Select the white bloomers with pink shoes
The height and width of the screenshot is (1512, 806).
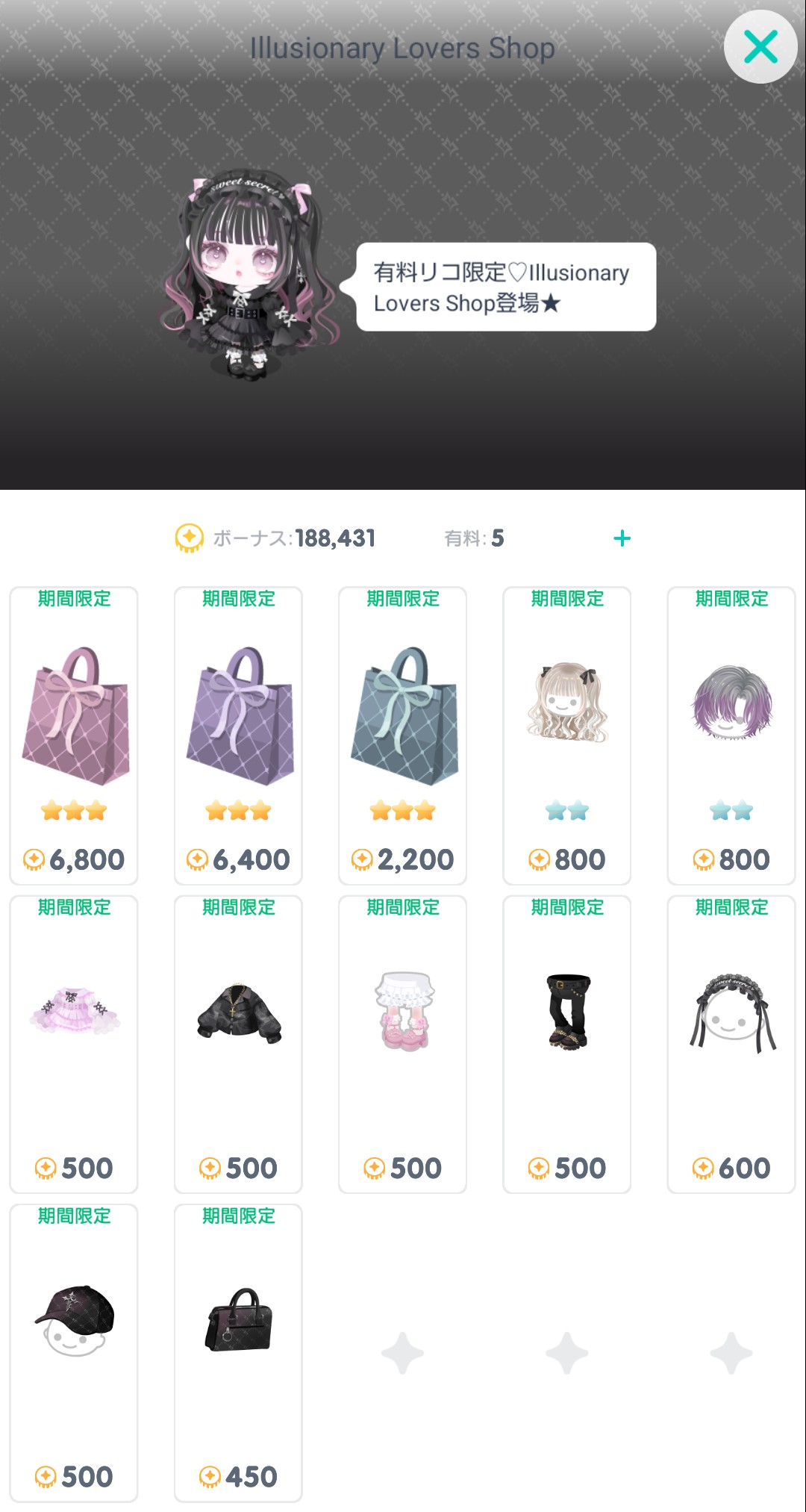(402, 1044)
